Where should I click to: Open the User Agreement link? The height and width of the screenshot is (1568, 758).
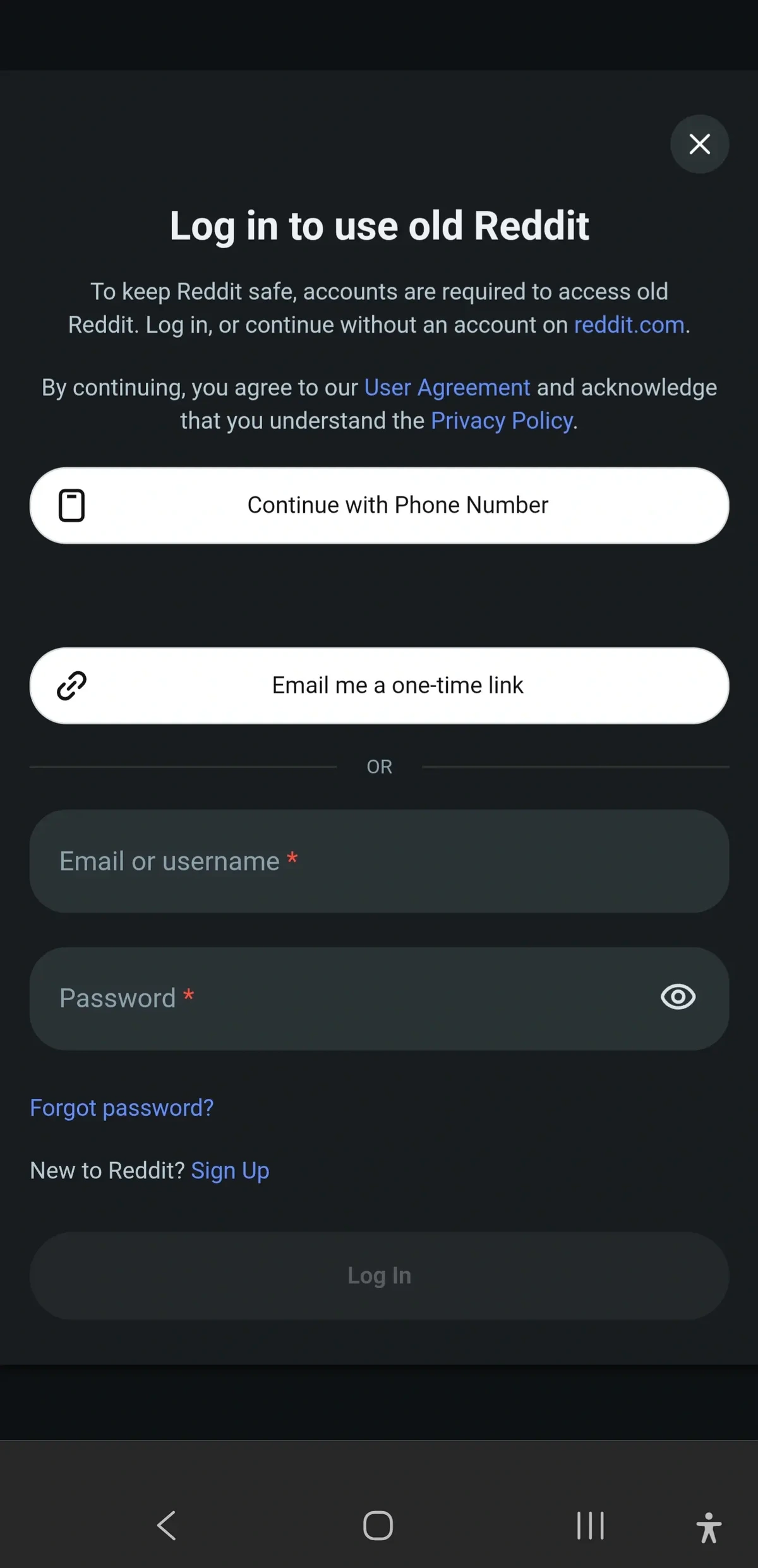pos(447,387)
